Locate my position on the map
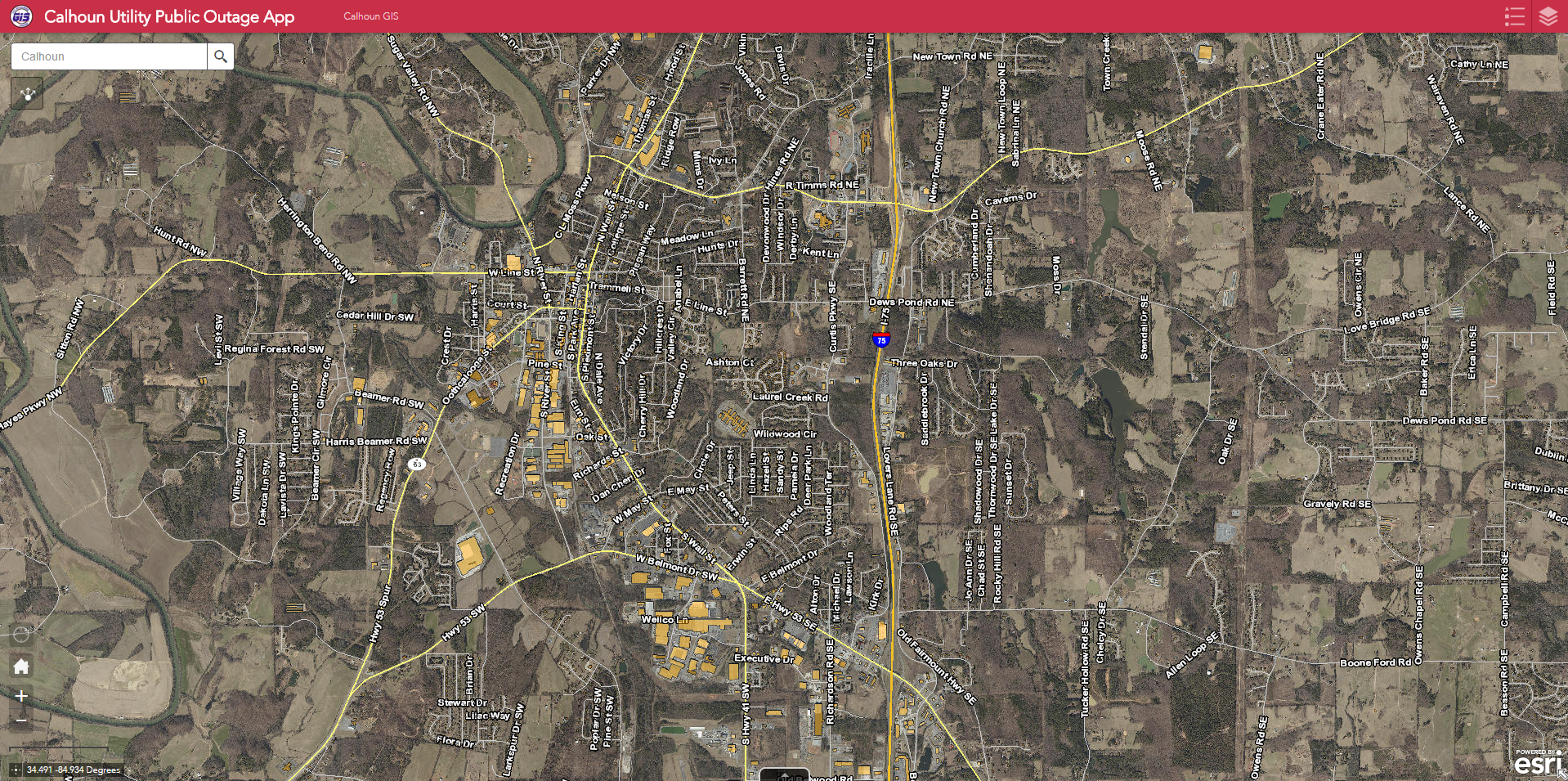1568x781 pixels. click(x=21, y=635)
